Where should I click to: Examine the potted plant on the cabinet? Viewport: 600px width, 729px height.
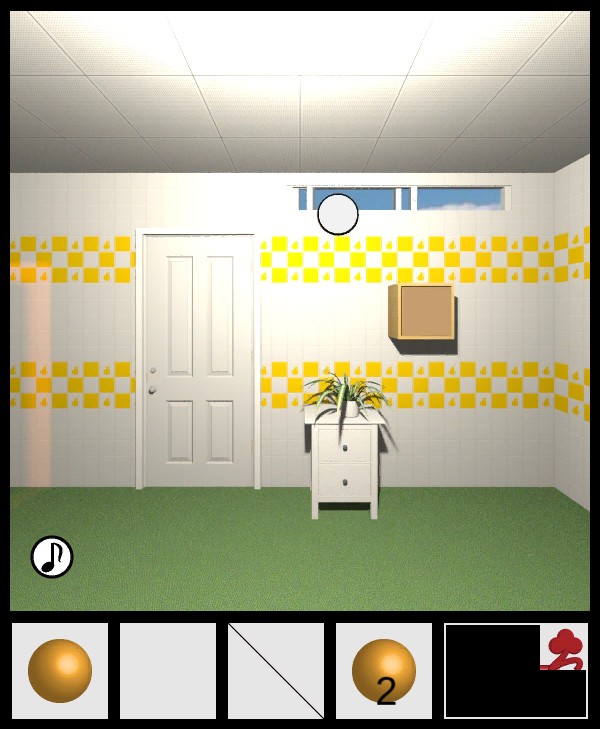[345, 393]
